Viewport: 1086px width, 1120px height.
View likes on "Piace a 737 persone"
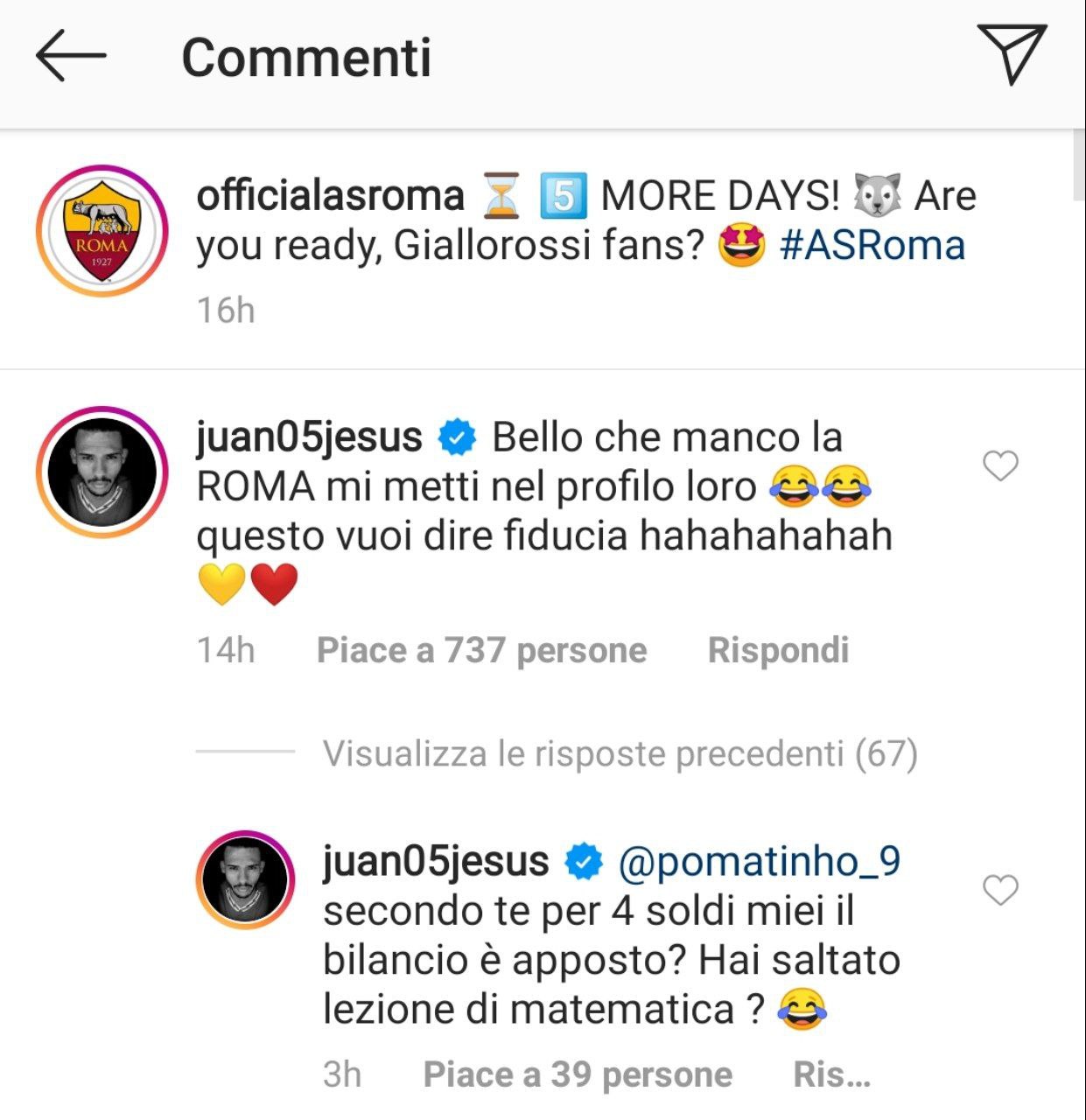(481, 650)
